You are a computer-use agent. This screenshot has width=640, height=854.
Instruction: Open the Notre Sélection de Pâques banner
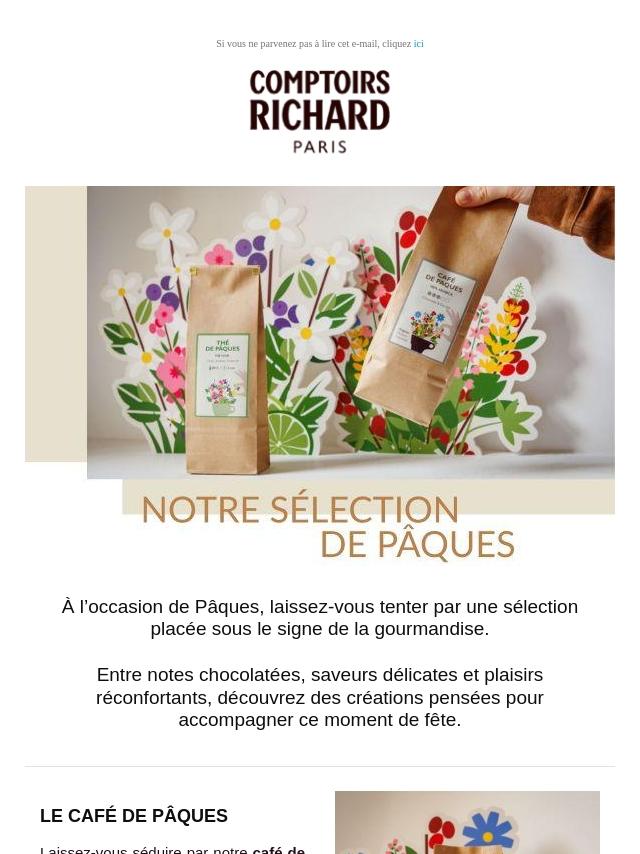(320, 375)
